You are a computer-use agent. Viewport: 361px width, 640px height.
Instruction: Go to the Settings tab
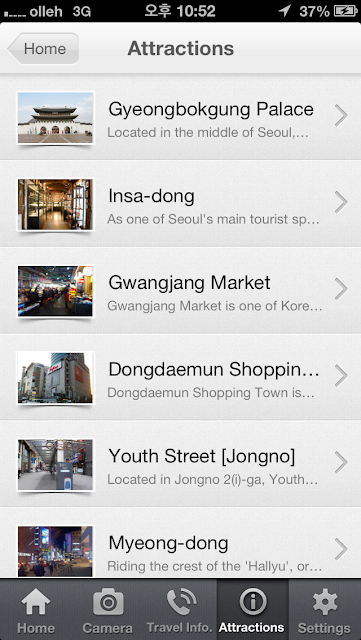point(325,609)
